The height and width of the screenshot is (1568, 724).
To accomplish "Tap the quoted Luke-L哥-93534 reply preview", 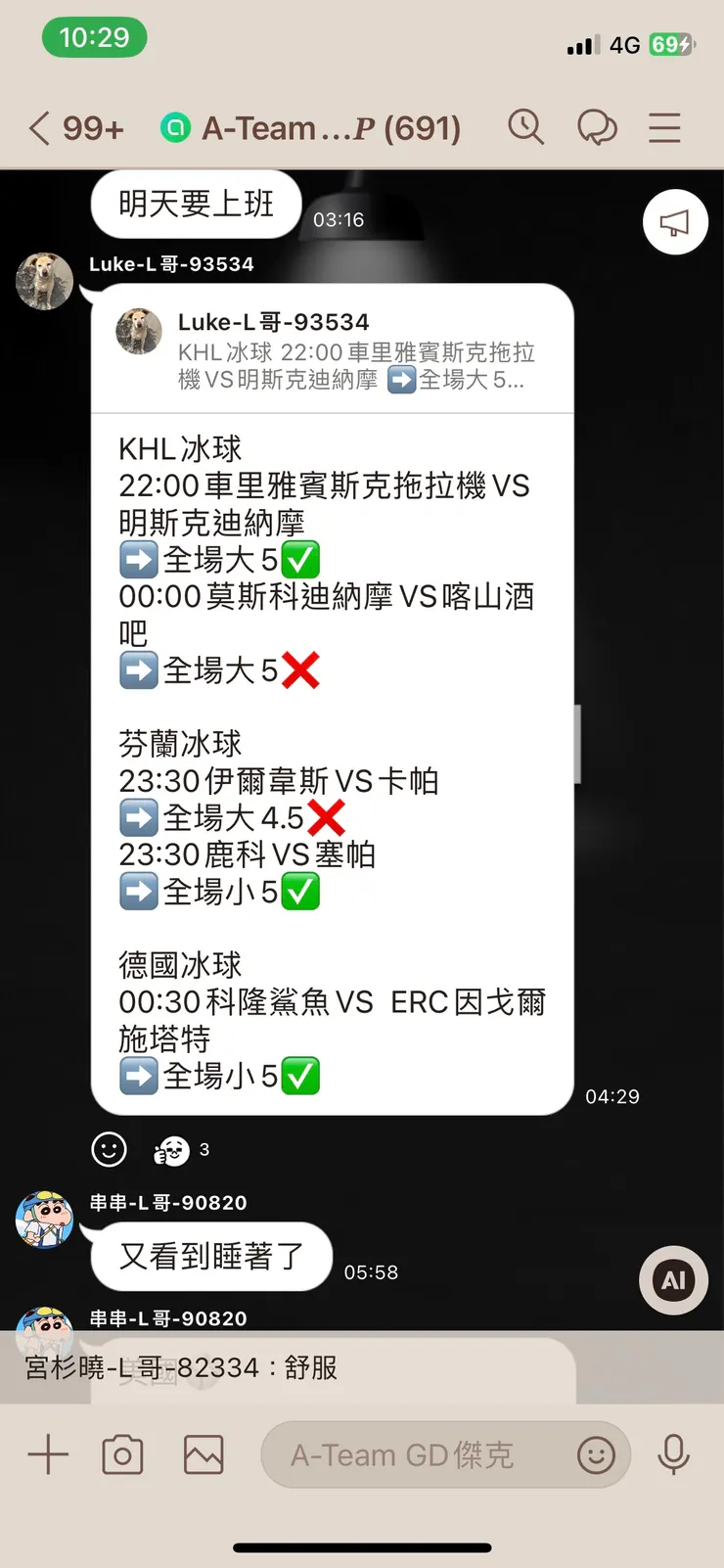I will click(x=333, y=351).
